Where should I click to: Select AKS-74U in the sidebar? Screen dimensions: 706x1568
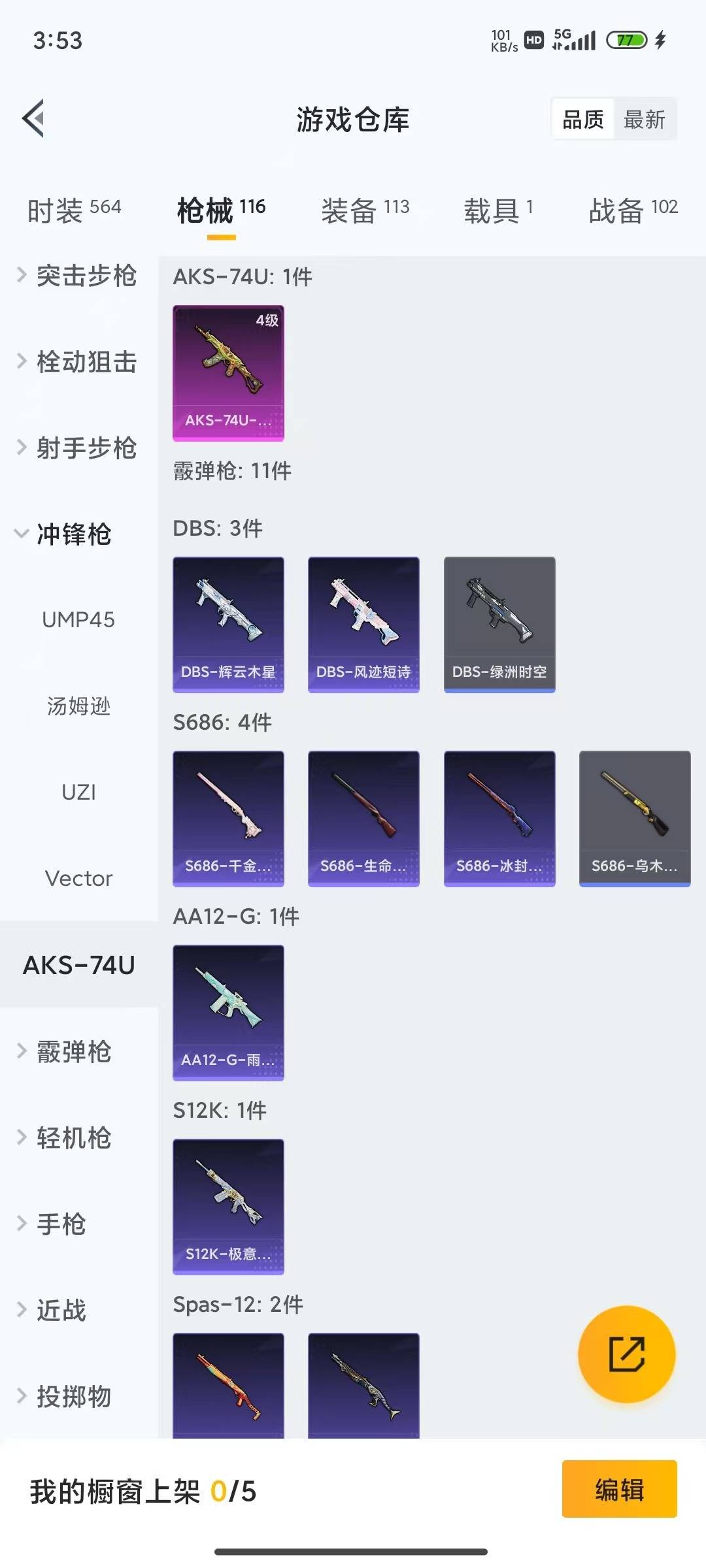click(x=78, y=965)
